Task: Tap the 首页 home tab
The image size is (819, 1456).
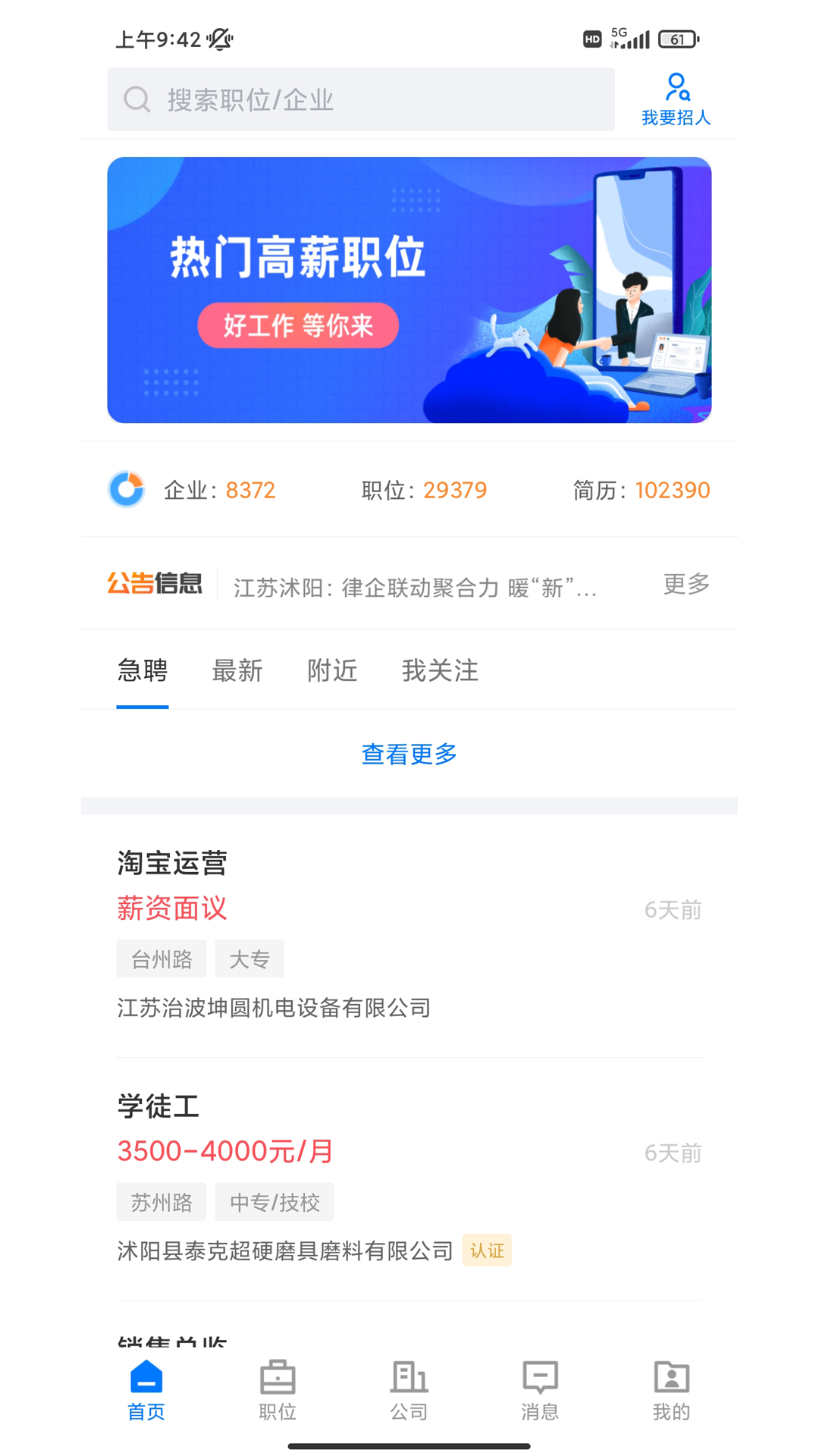Action: [146, 1391]
